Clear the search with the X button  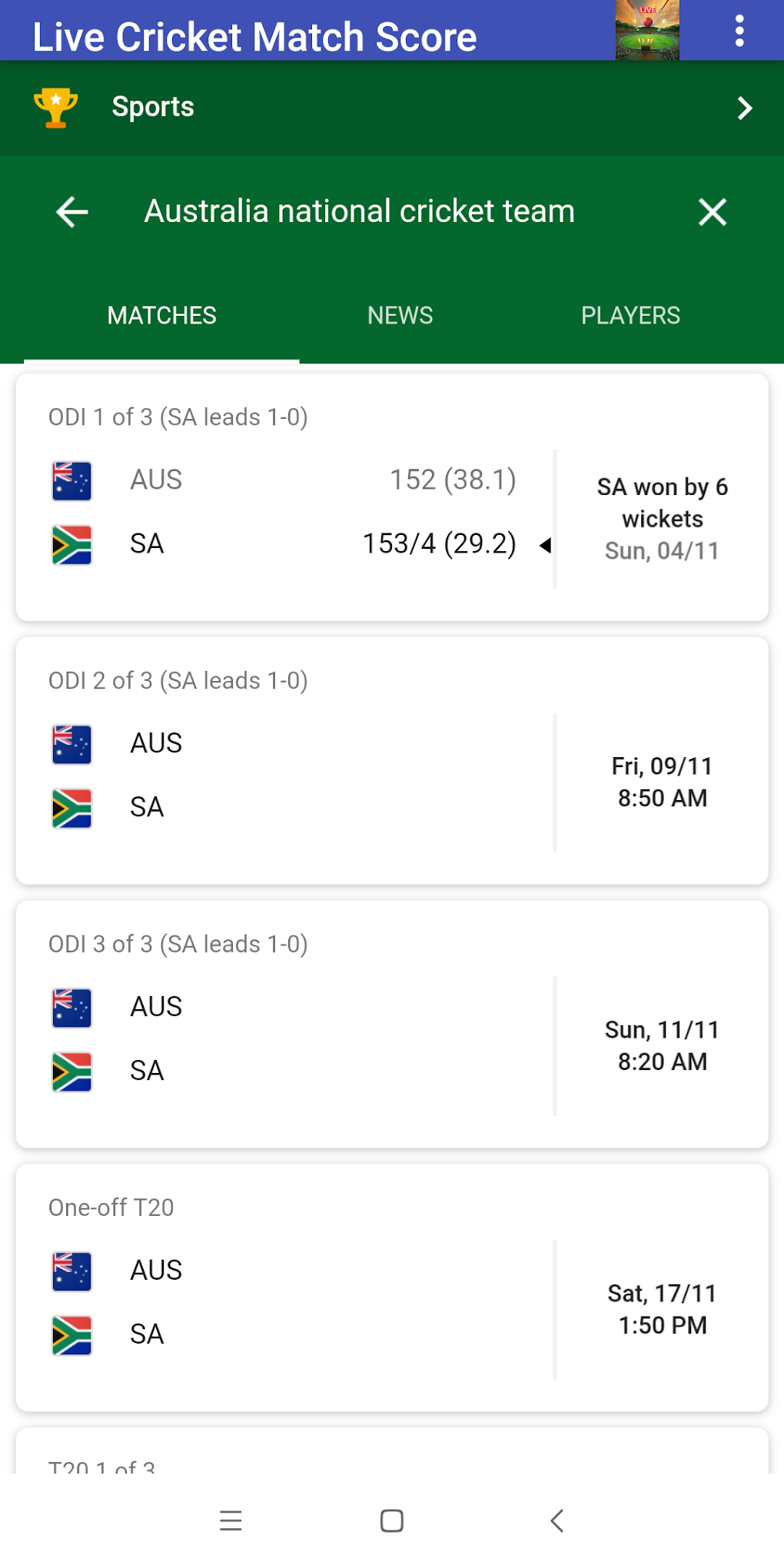pyautogui.click(x=712, y=211)
